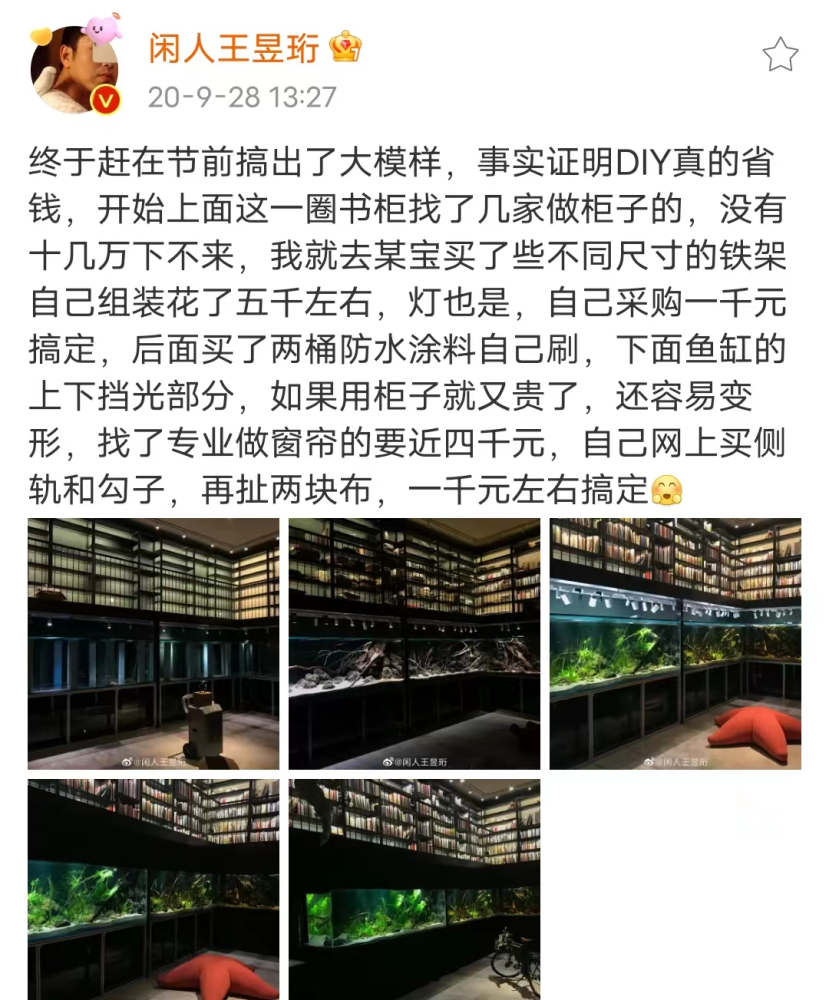Open the bottom-row photo with red starfish cushion
The image size is (829, 1000).
point(153,889)
